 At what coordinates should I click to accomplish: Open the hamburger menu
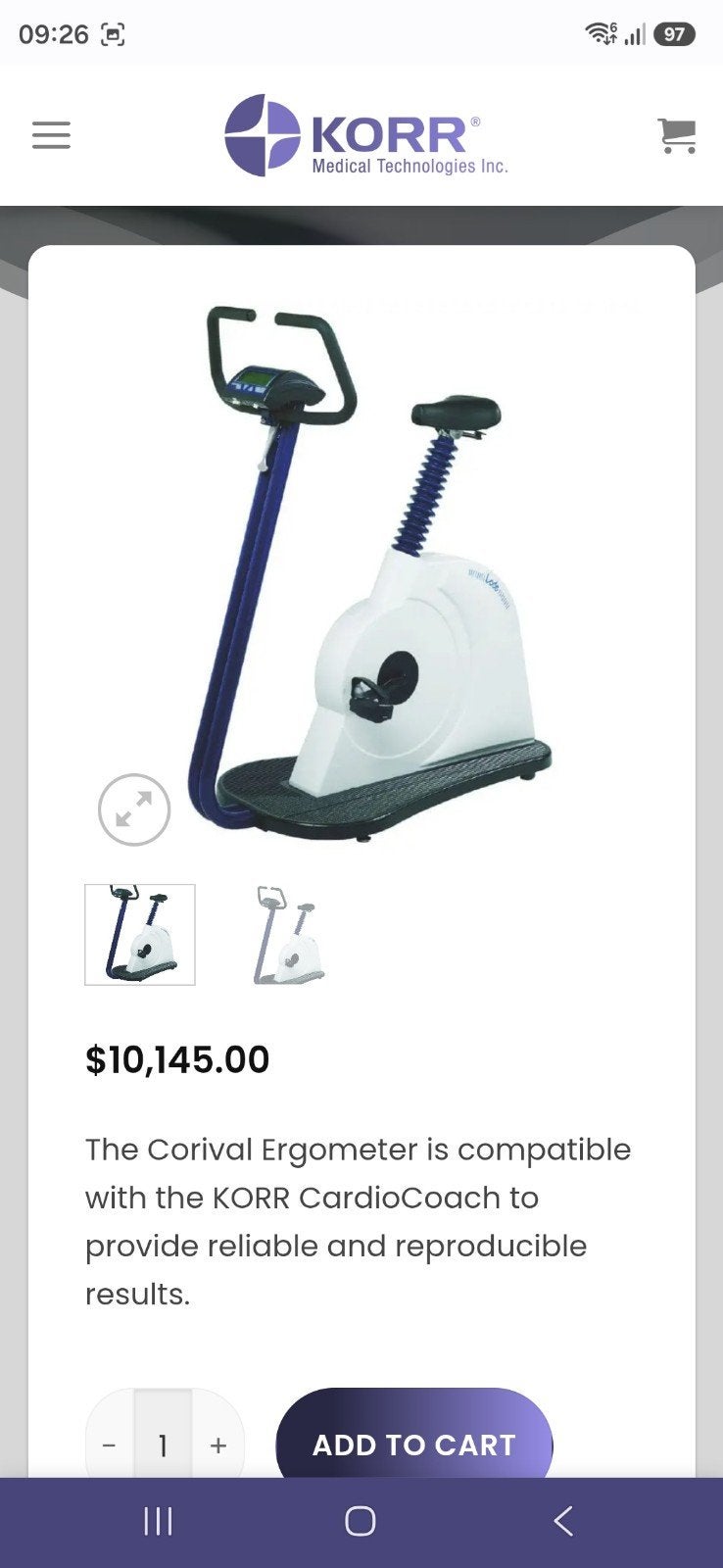point(51,135)
